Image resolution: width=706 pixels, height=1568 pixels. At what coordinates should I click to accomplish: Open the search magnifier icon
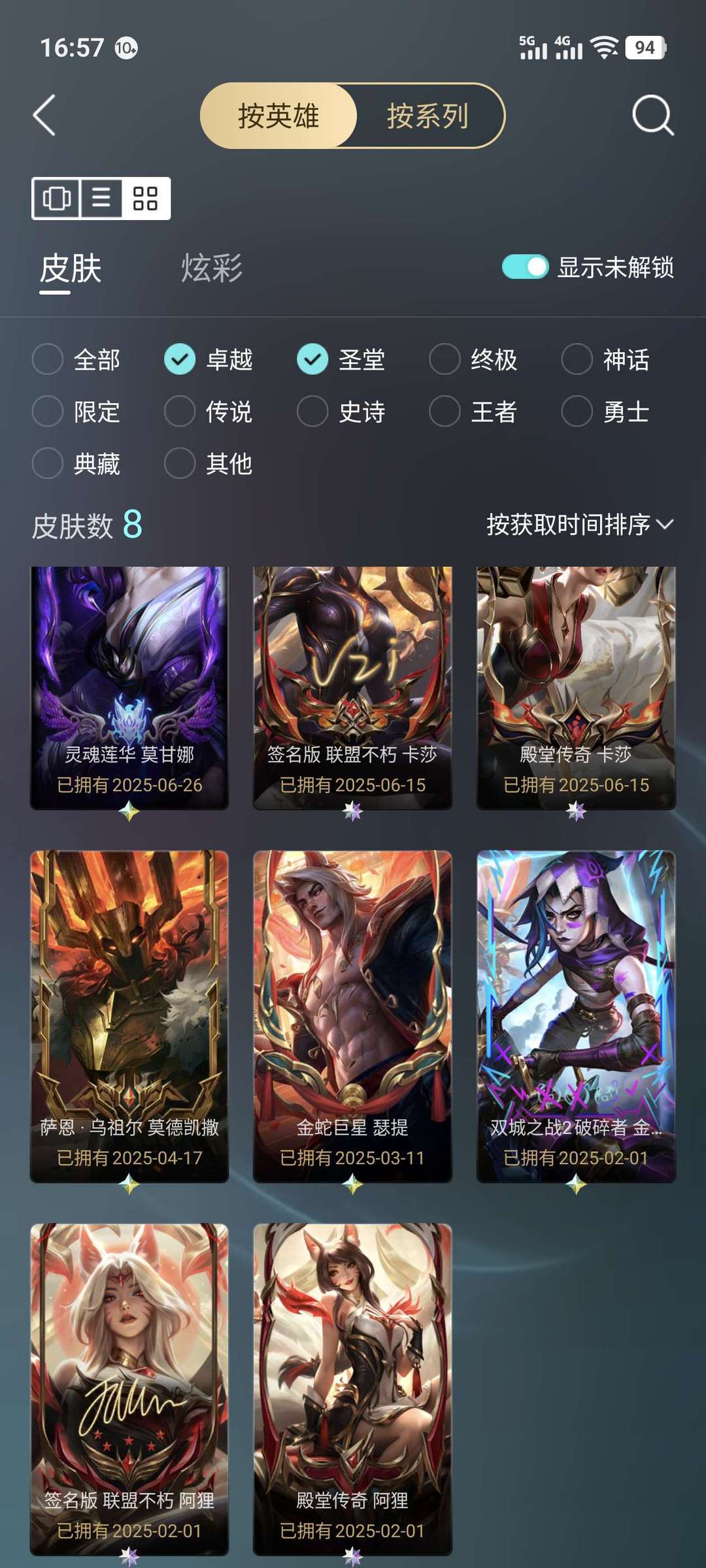tap(652, 116)
